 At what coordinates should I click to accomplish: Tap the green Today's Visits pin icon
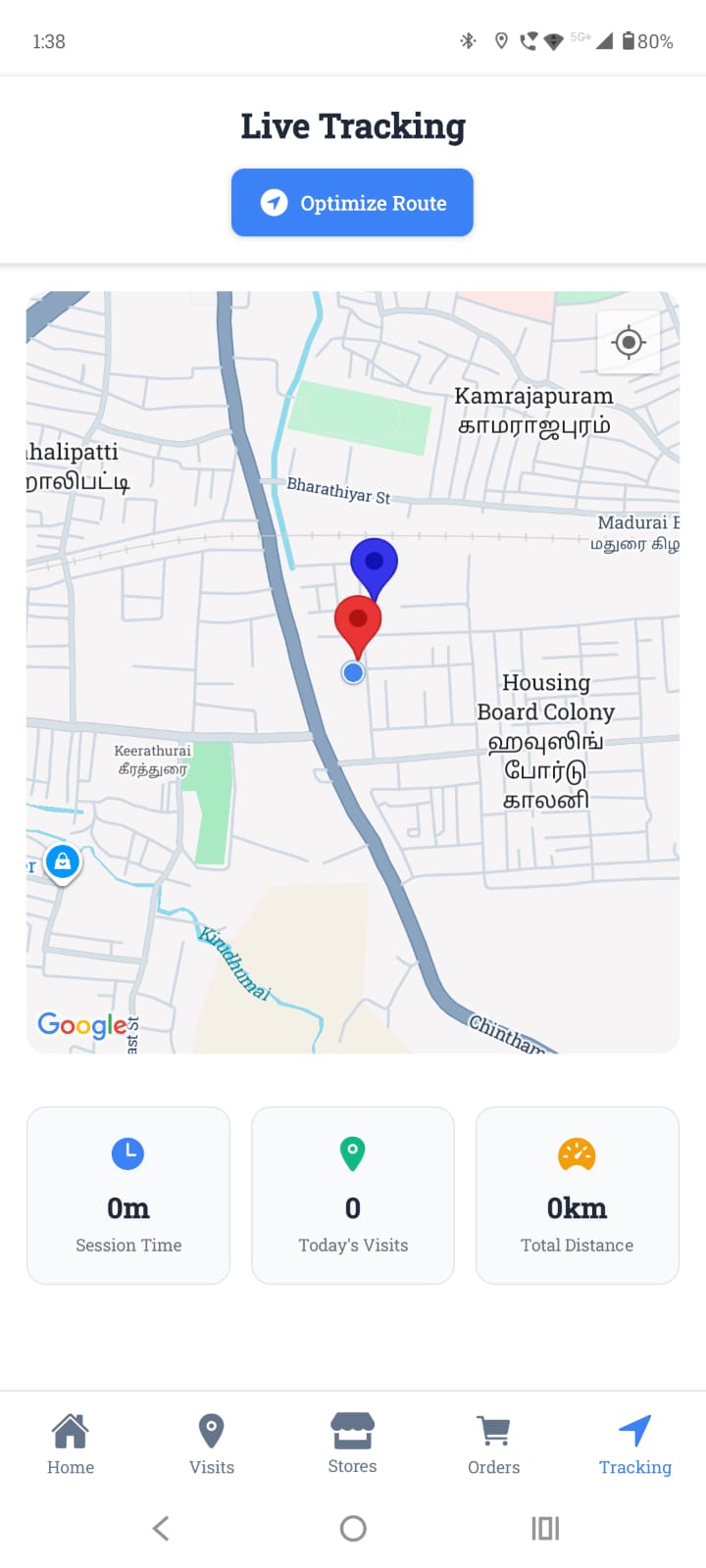[x=352, y=1153]
